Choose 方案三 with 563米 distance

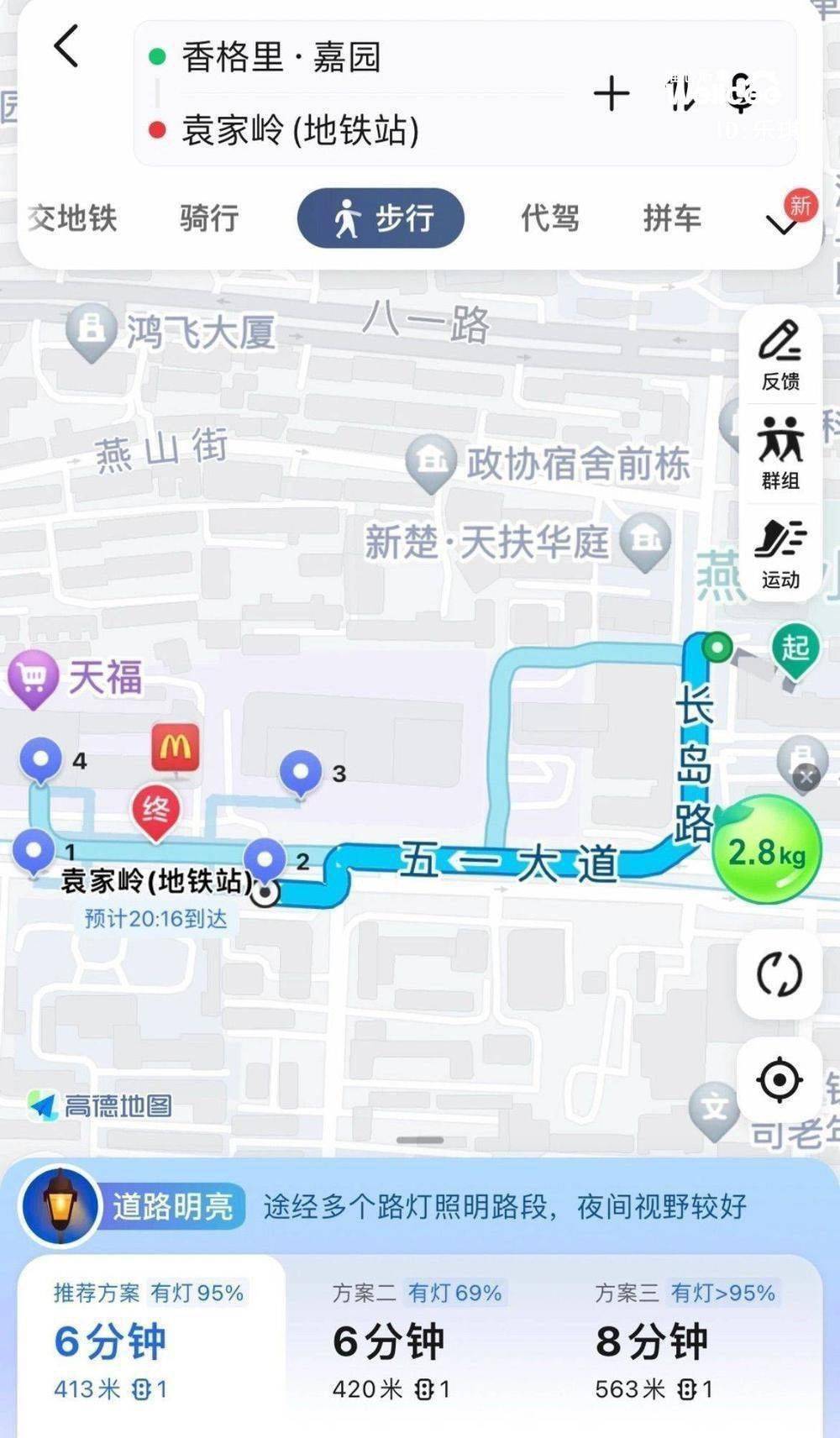click(685, 1343)
